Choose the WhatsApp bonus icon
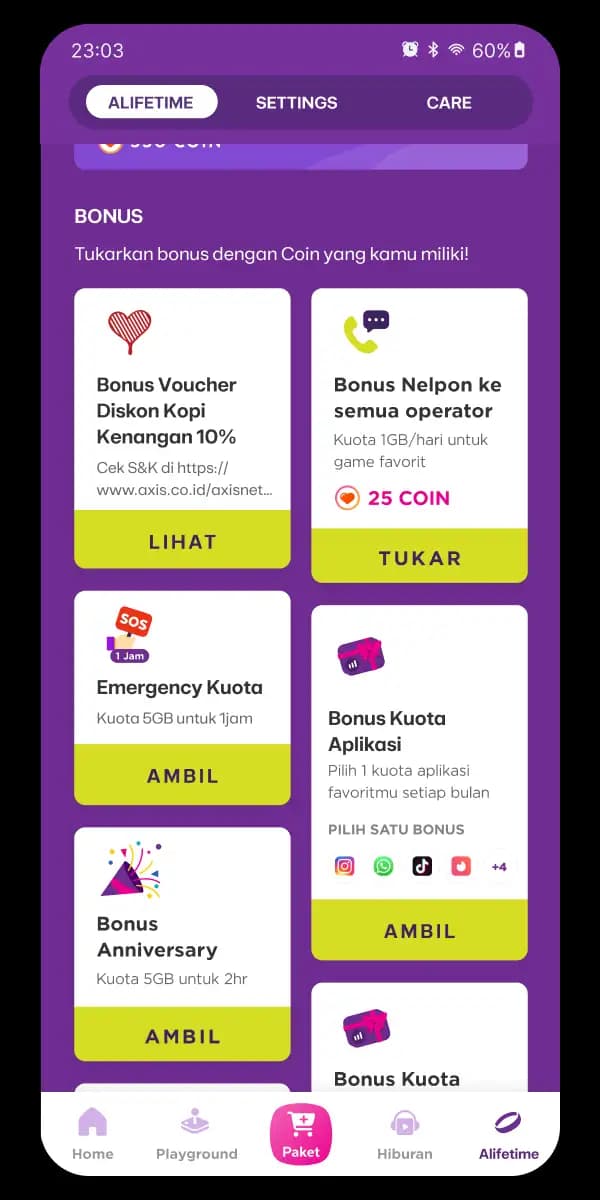 tap(384, 866)
